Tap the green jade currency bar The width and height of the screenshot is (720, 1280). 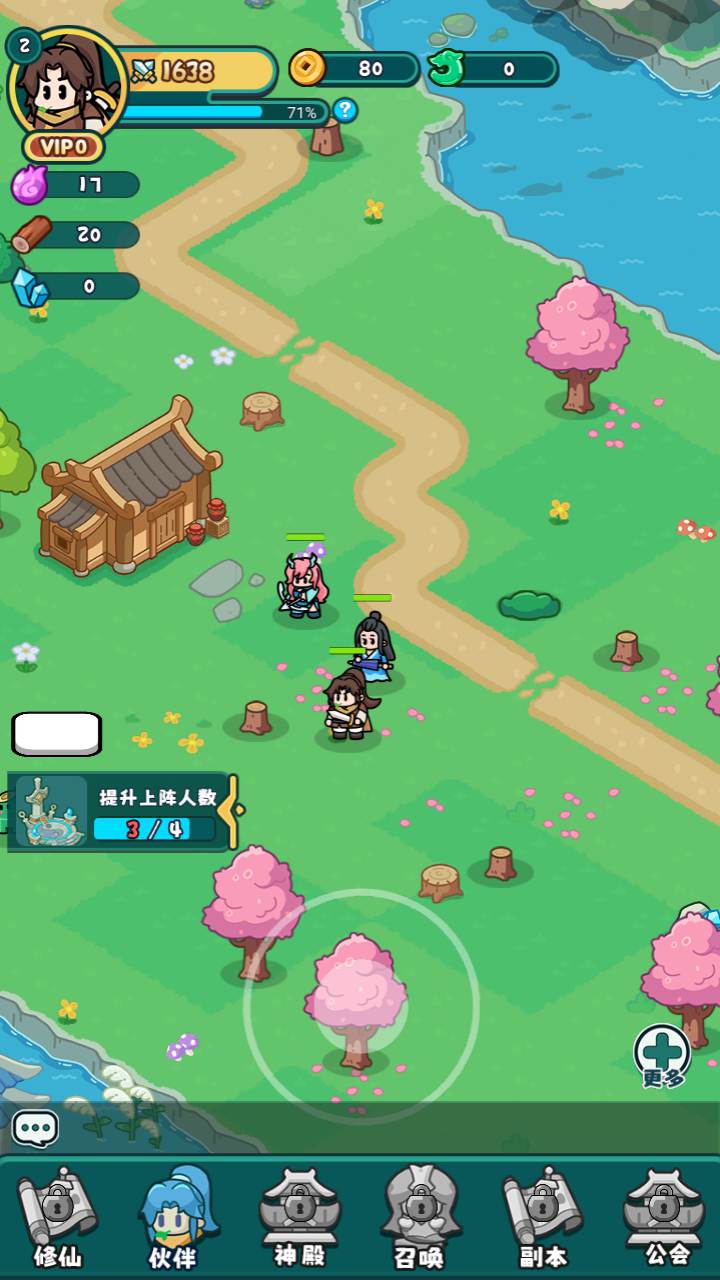point(493,69)
